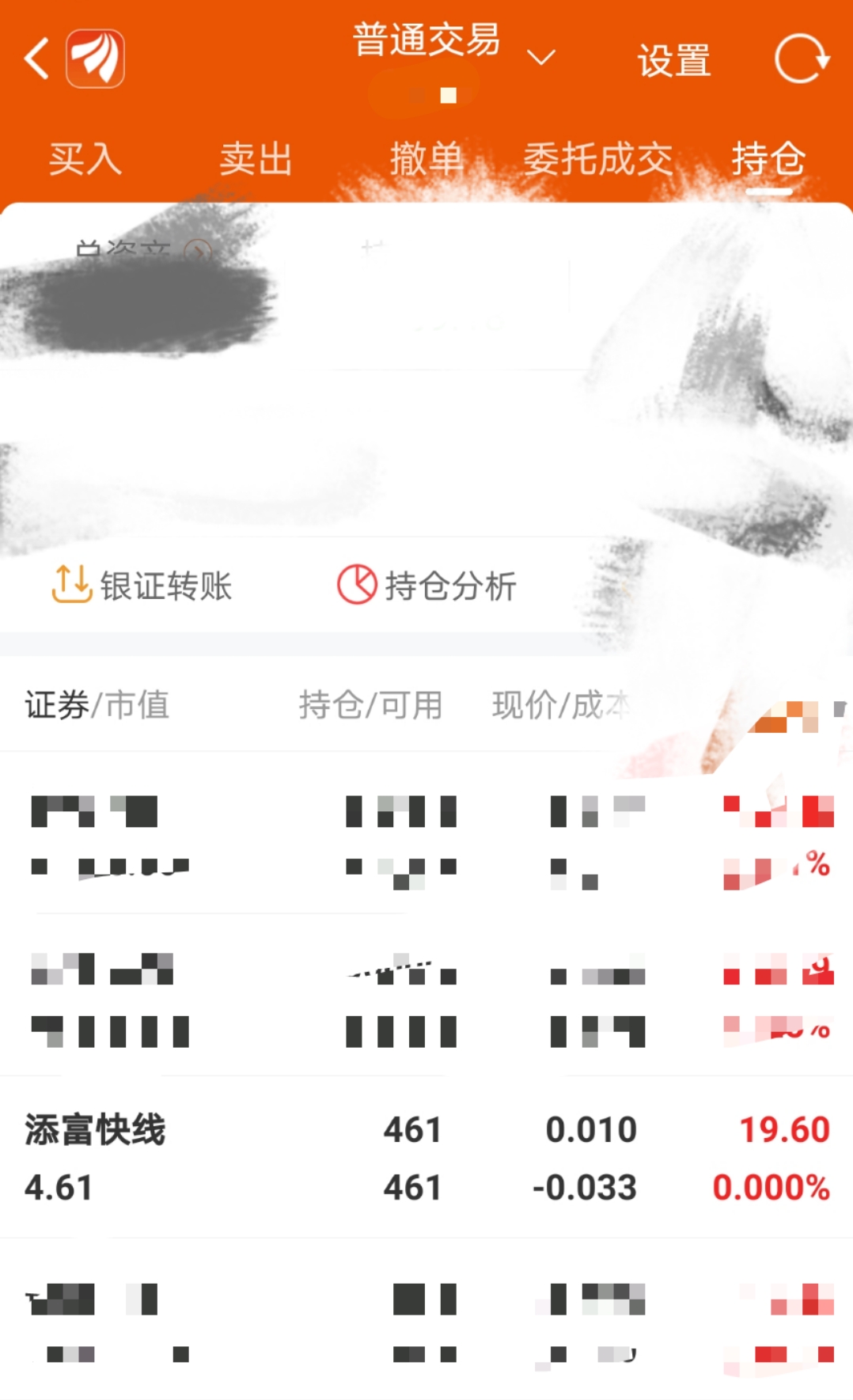This screenshot has height=1400, width=853.
Task: Select the 持仓 tab
Action: (x=768, y=159)
